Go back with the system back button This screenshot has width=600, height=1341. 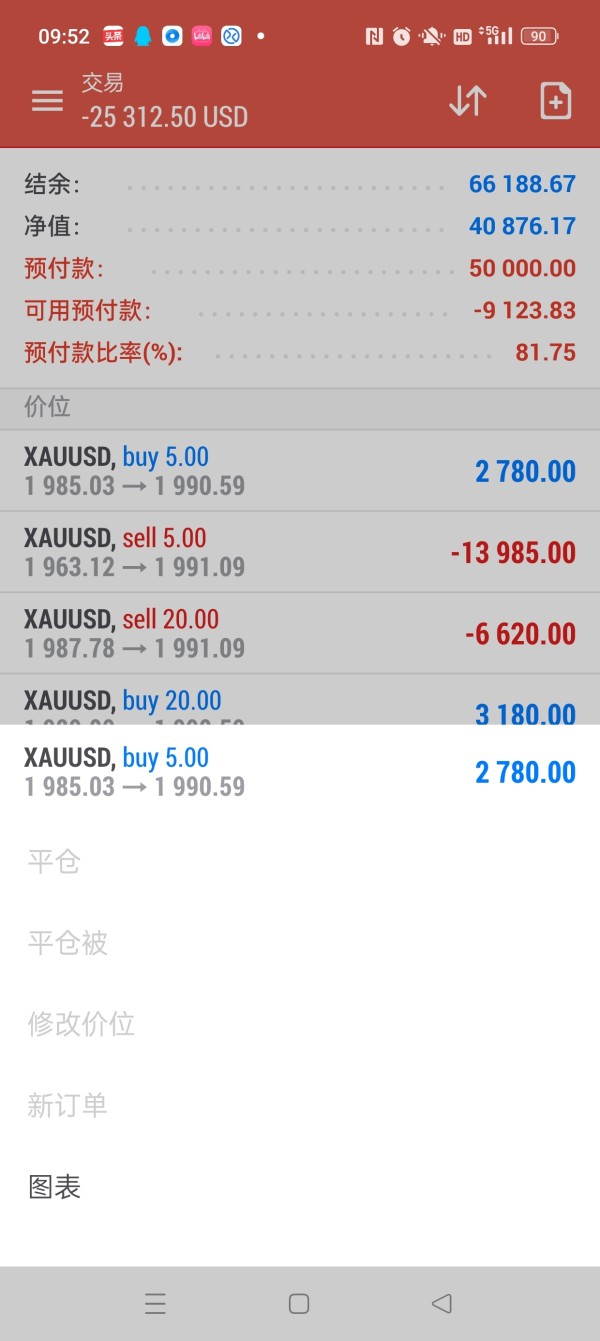point(441,1303)
